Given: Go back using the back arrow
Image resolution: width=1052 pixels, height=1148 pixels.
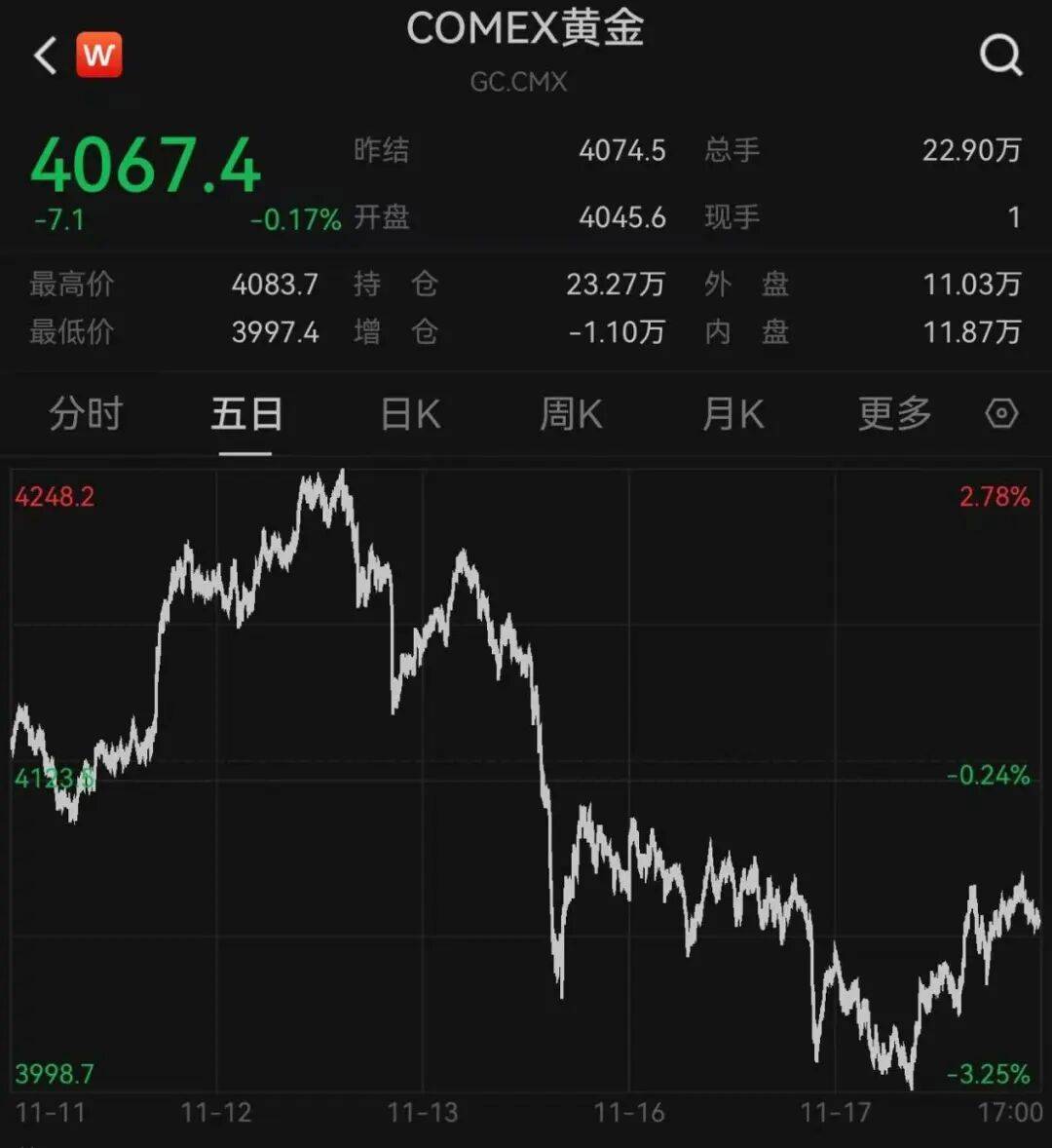Looking at the screenshot, I should (x=43, y=54).
